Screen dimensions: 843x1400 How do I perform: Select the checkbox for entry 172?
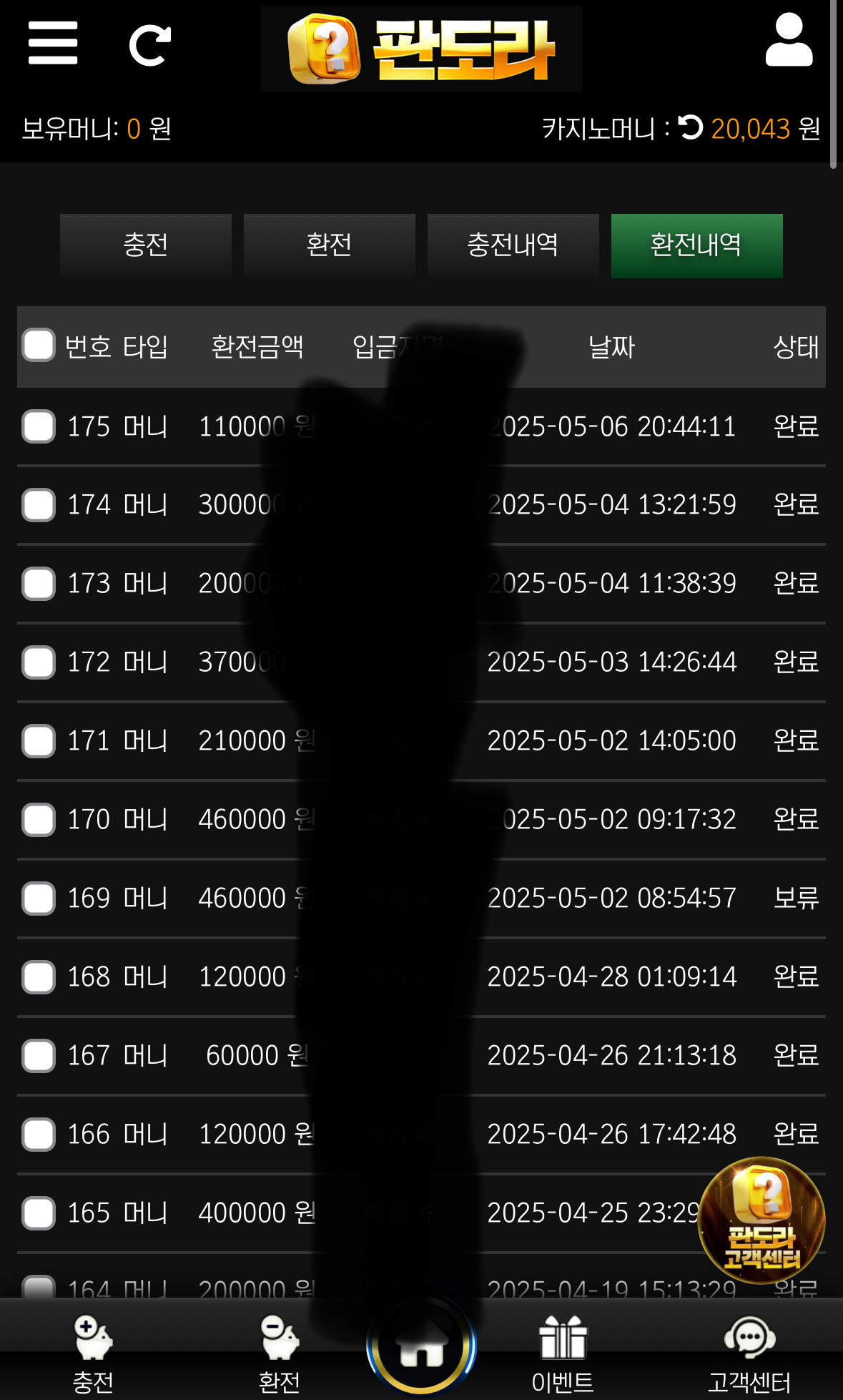click(39, 662)
